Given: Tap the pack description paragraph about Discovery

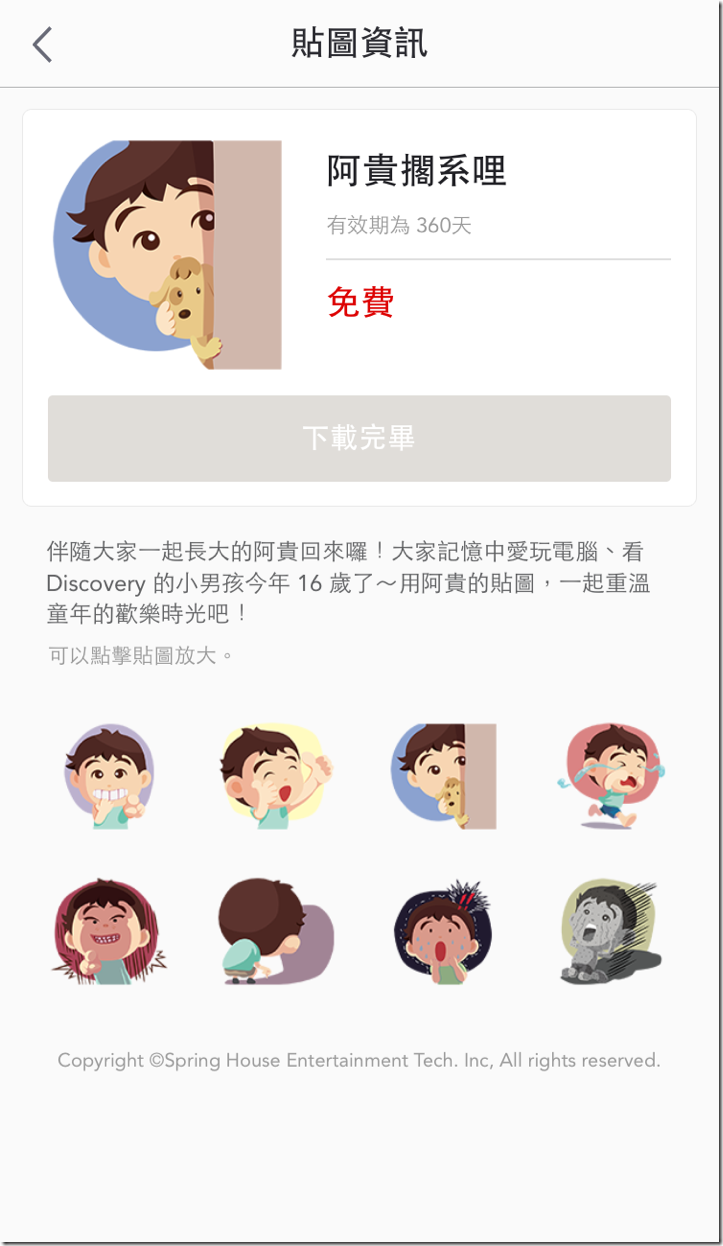Looking at the screenshot, I should 361,583.
